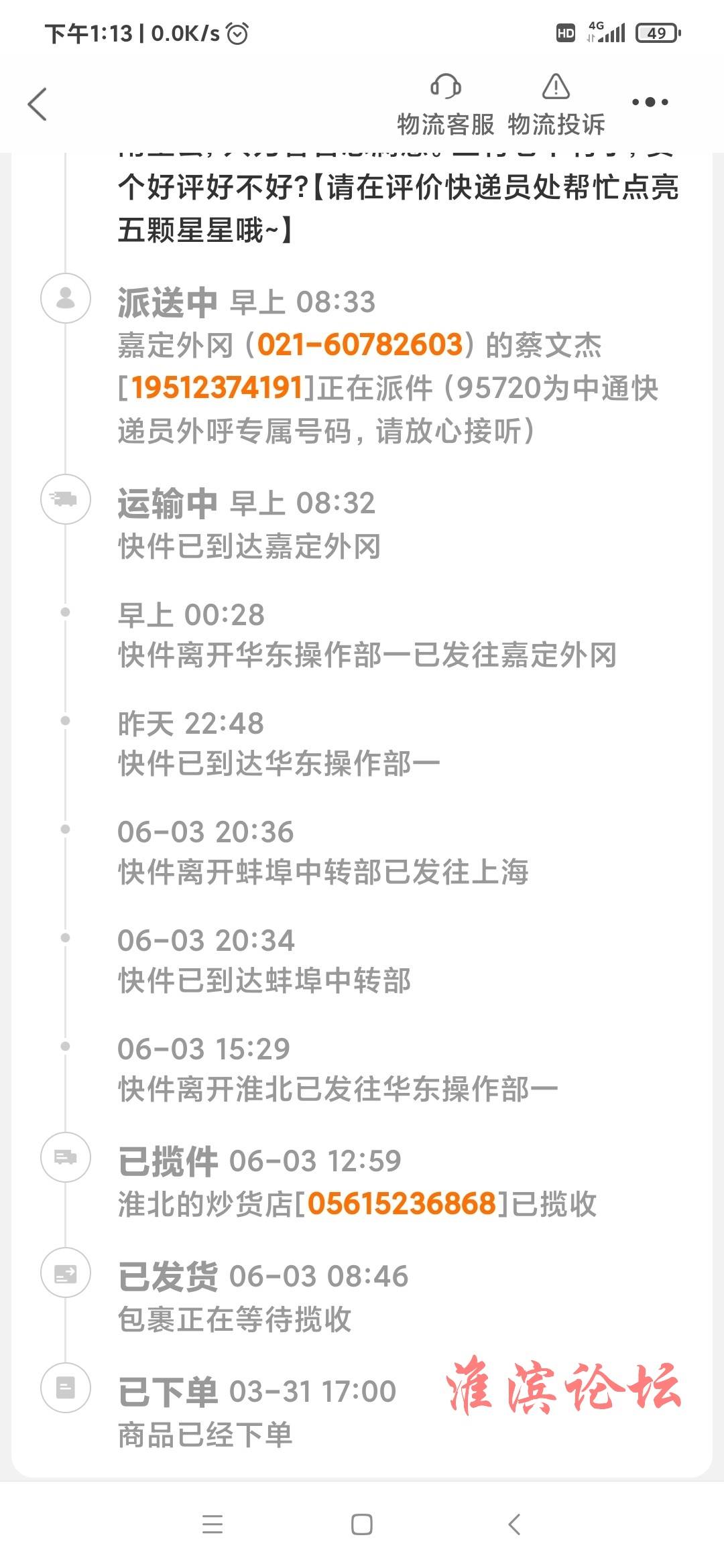Go back using the top-left arrow
The height and width of the screenshot is (1568, 724).
pyautogui.click(x=38, y=105)
